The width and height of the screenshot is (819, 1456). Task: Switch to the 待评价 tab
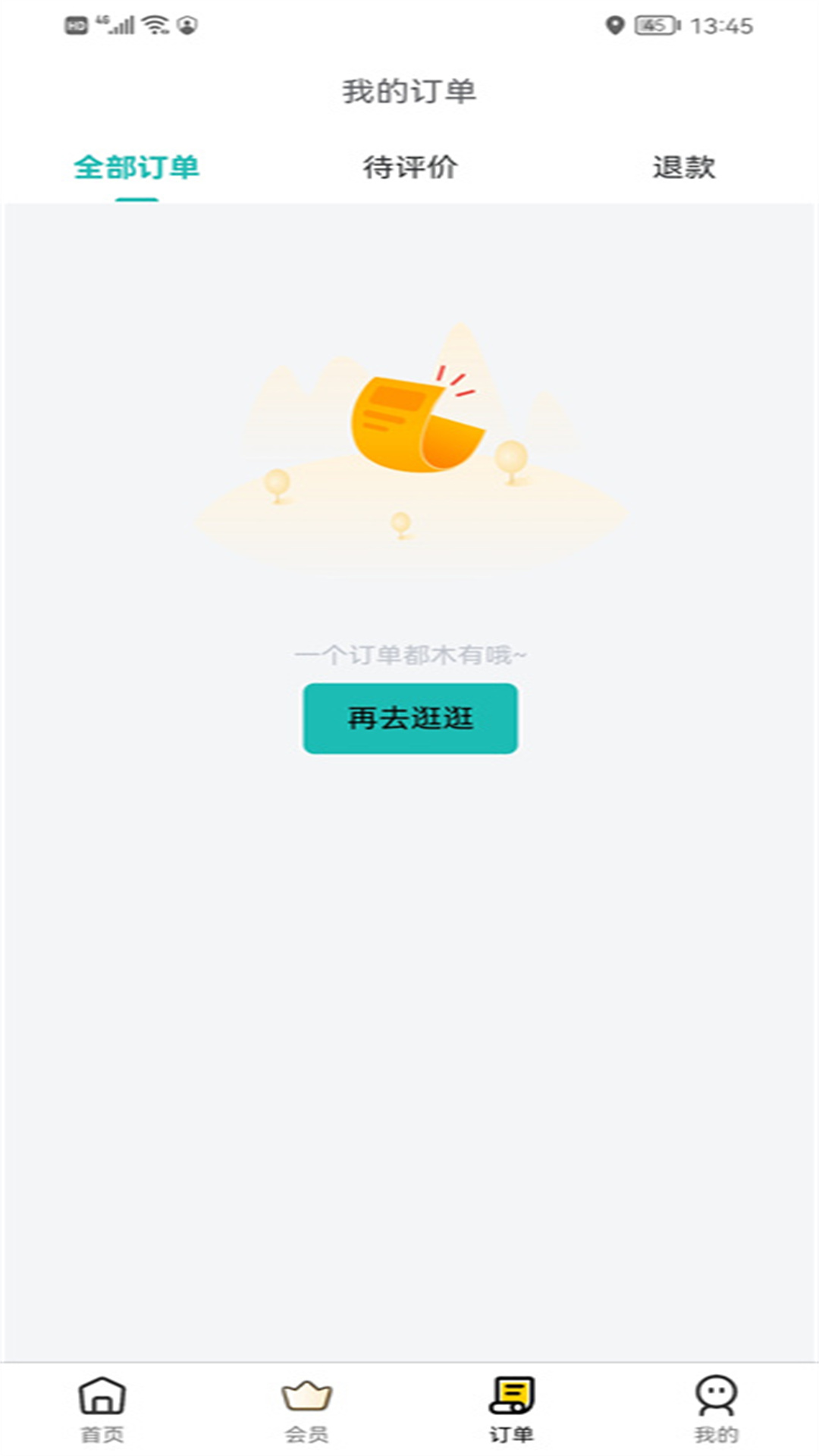coord(409,168)
